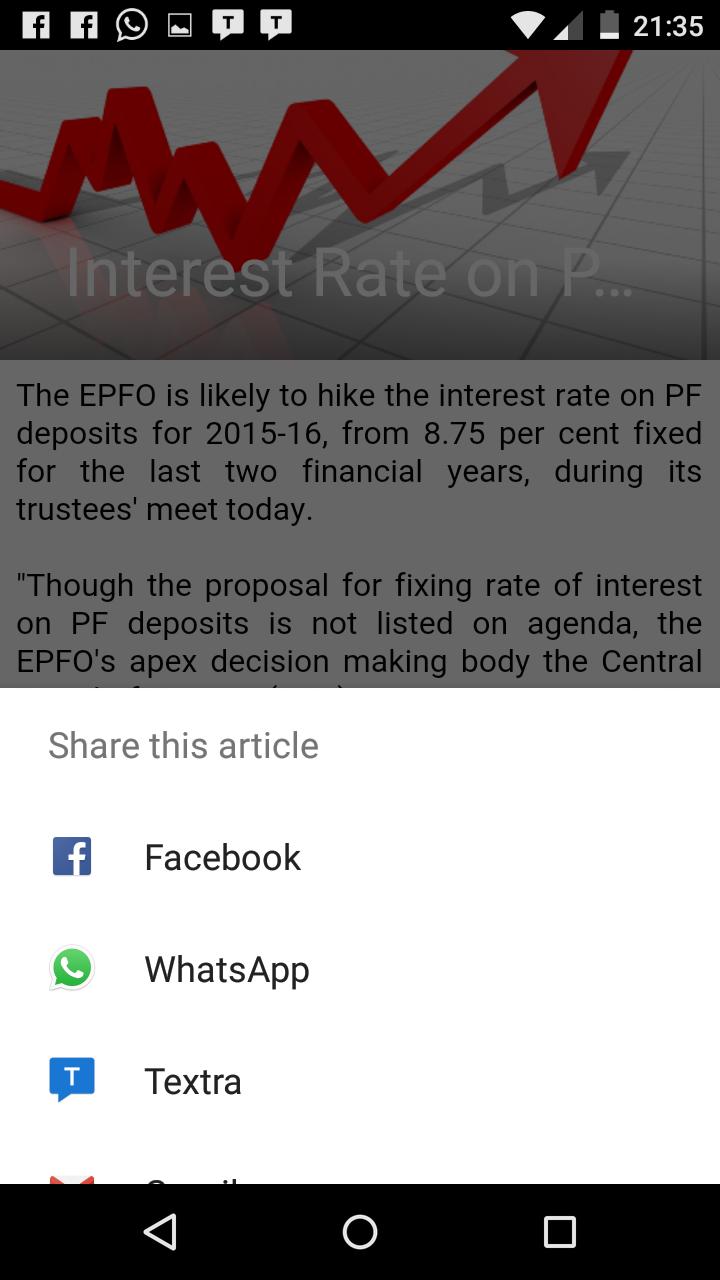Select WhatsApp to share this article

click(x=226, y=969)
